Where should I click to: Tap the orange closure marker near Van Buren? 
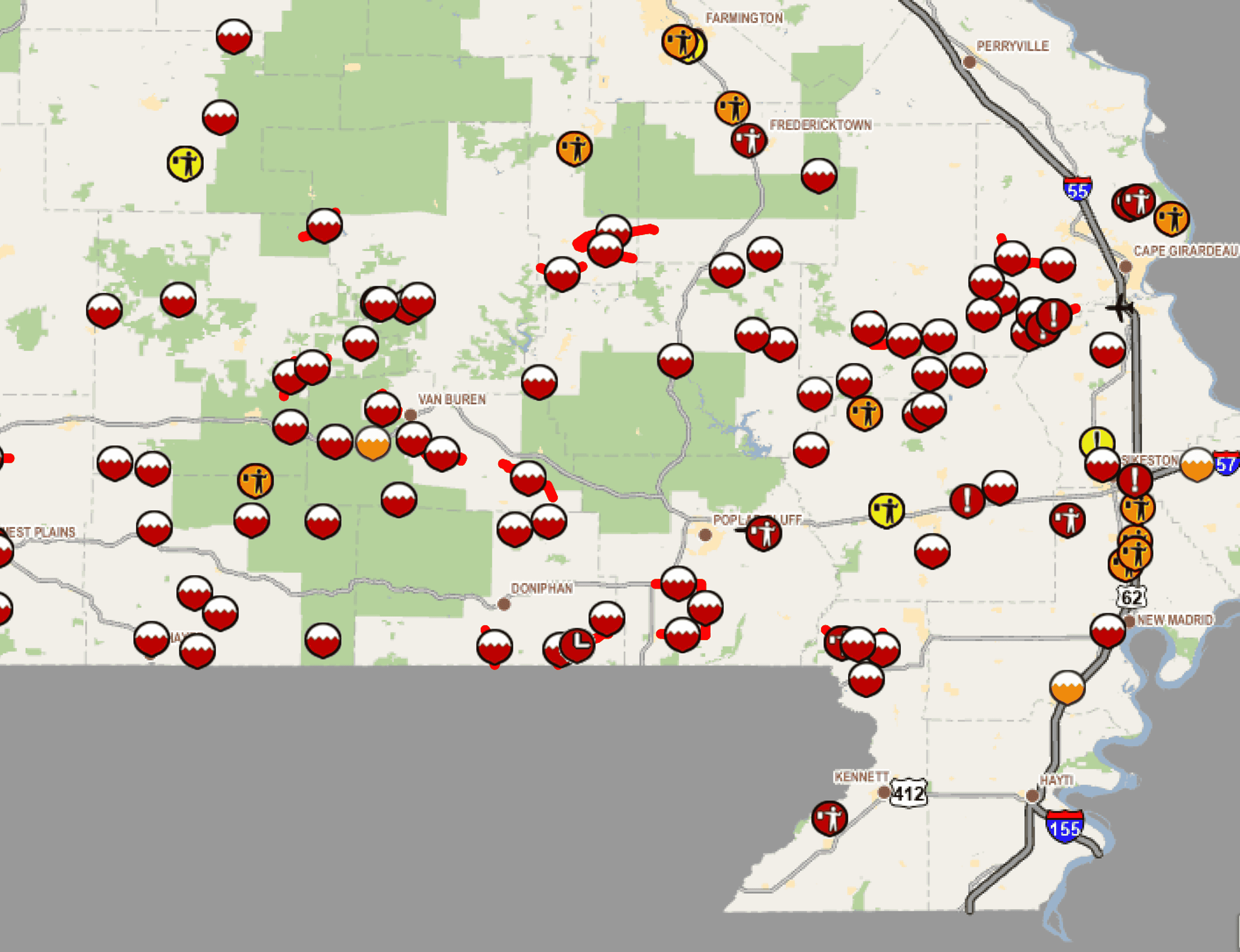[x=373, y=443]
